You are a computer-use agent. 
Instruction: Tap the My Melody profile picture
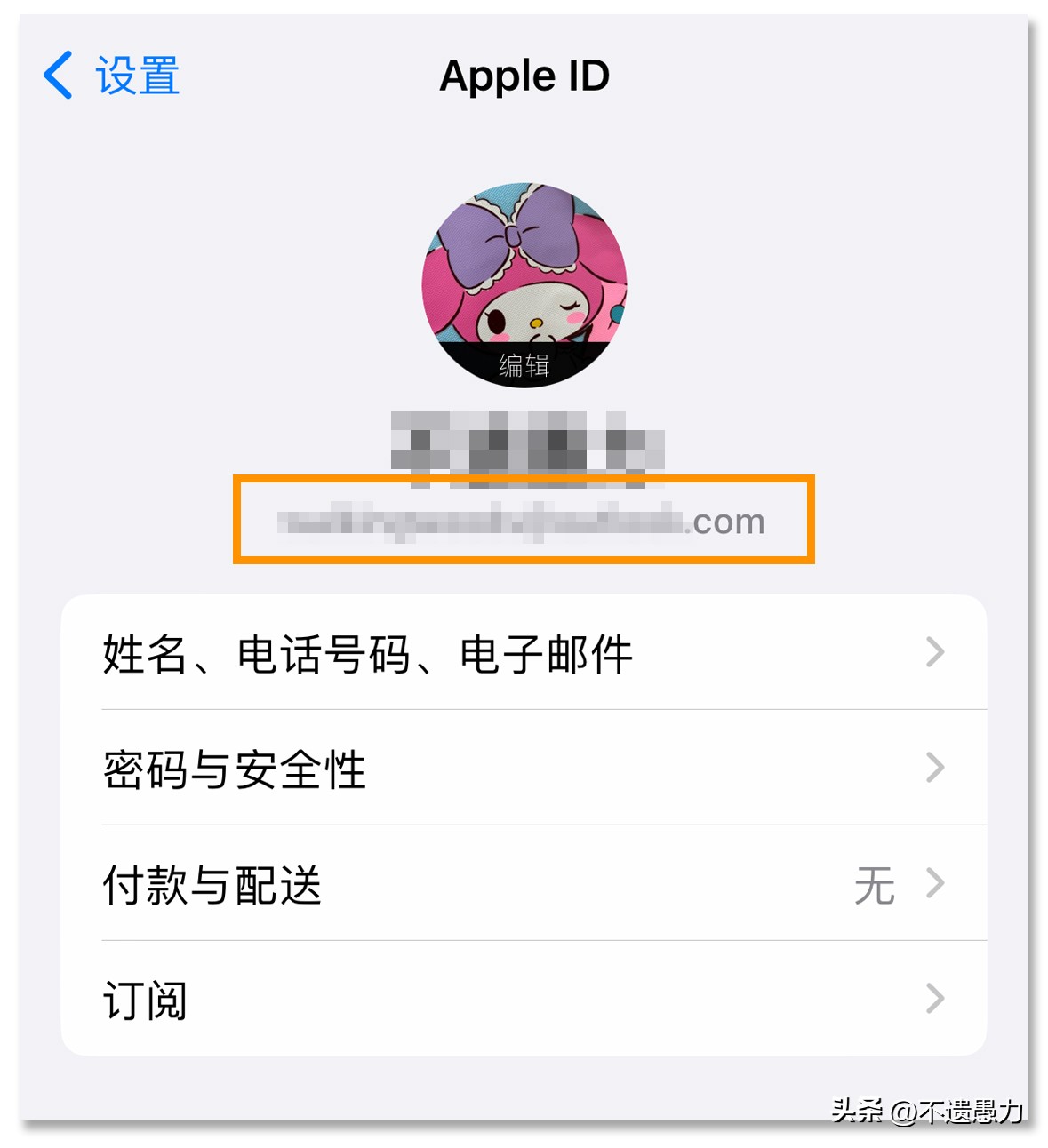[x=524, y=275]
